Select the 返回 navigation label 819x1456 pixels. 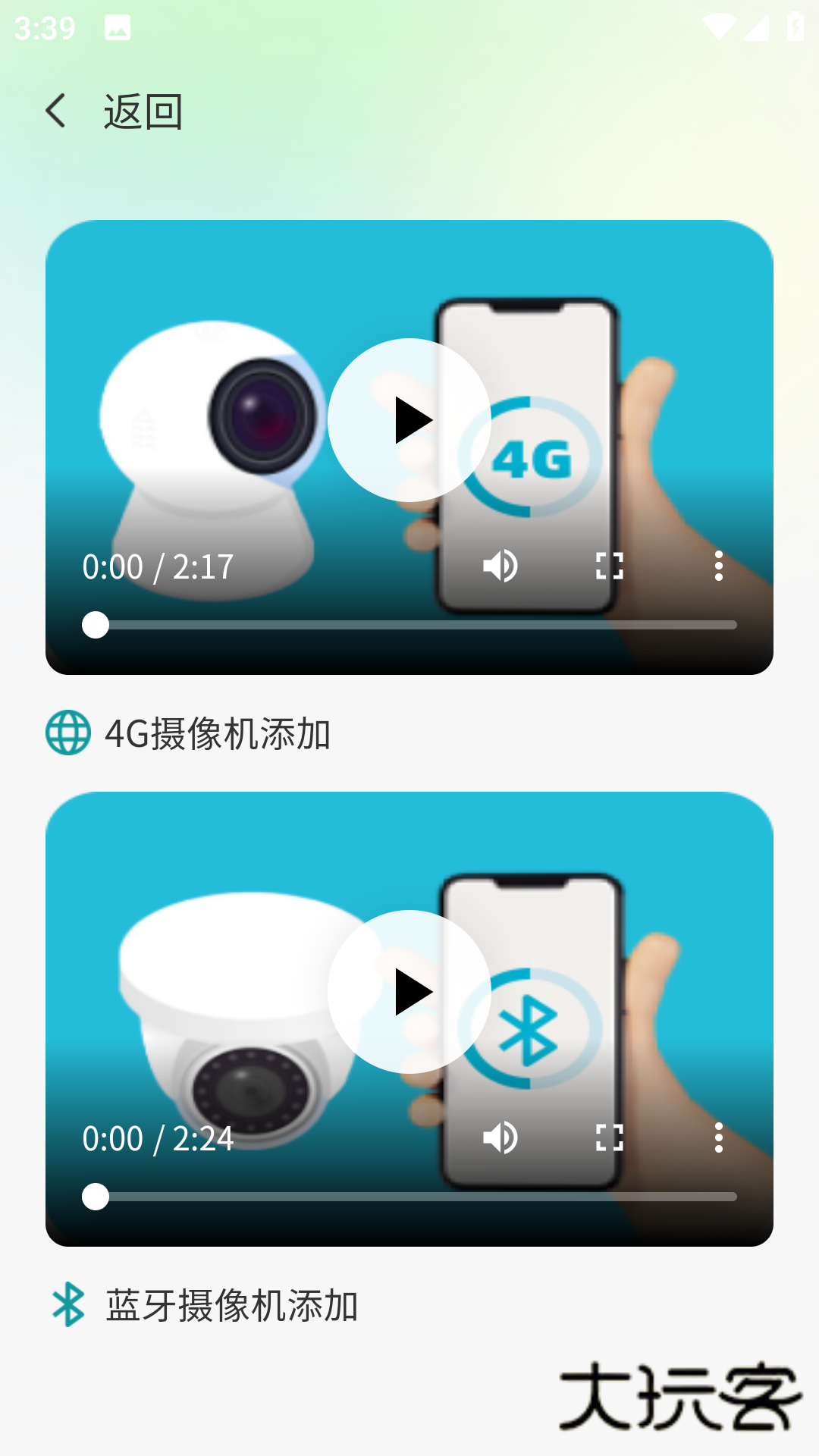[x=142, y=110]
